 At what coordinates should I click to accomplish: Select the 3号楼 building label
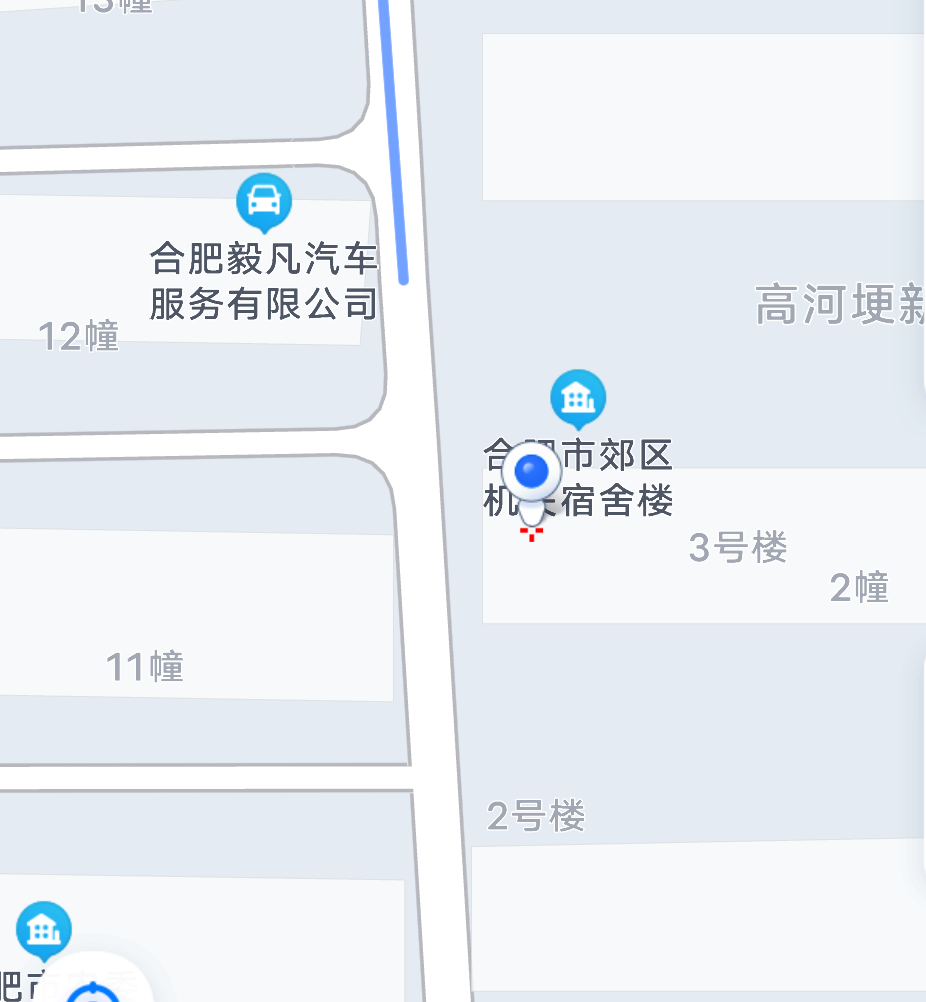coord(737,546)
